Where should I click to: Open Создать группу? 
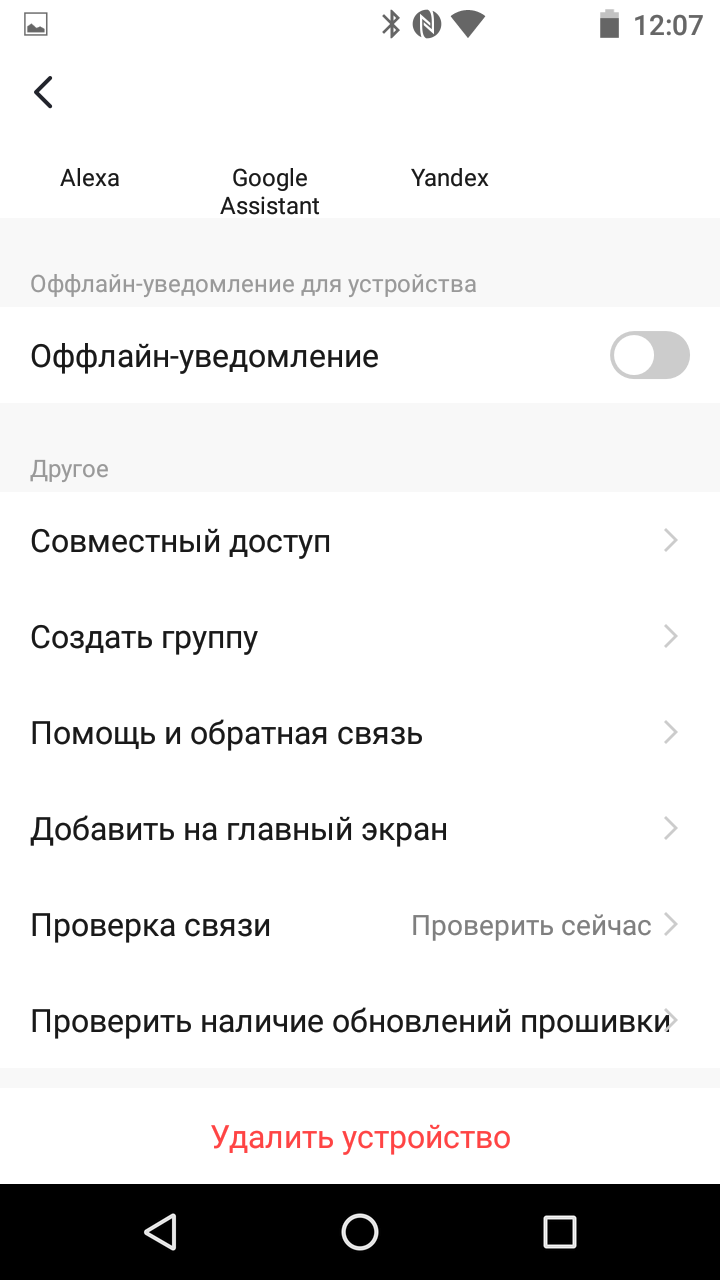click(360, 637)
